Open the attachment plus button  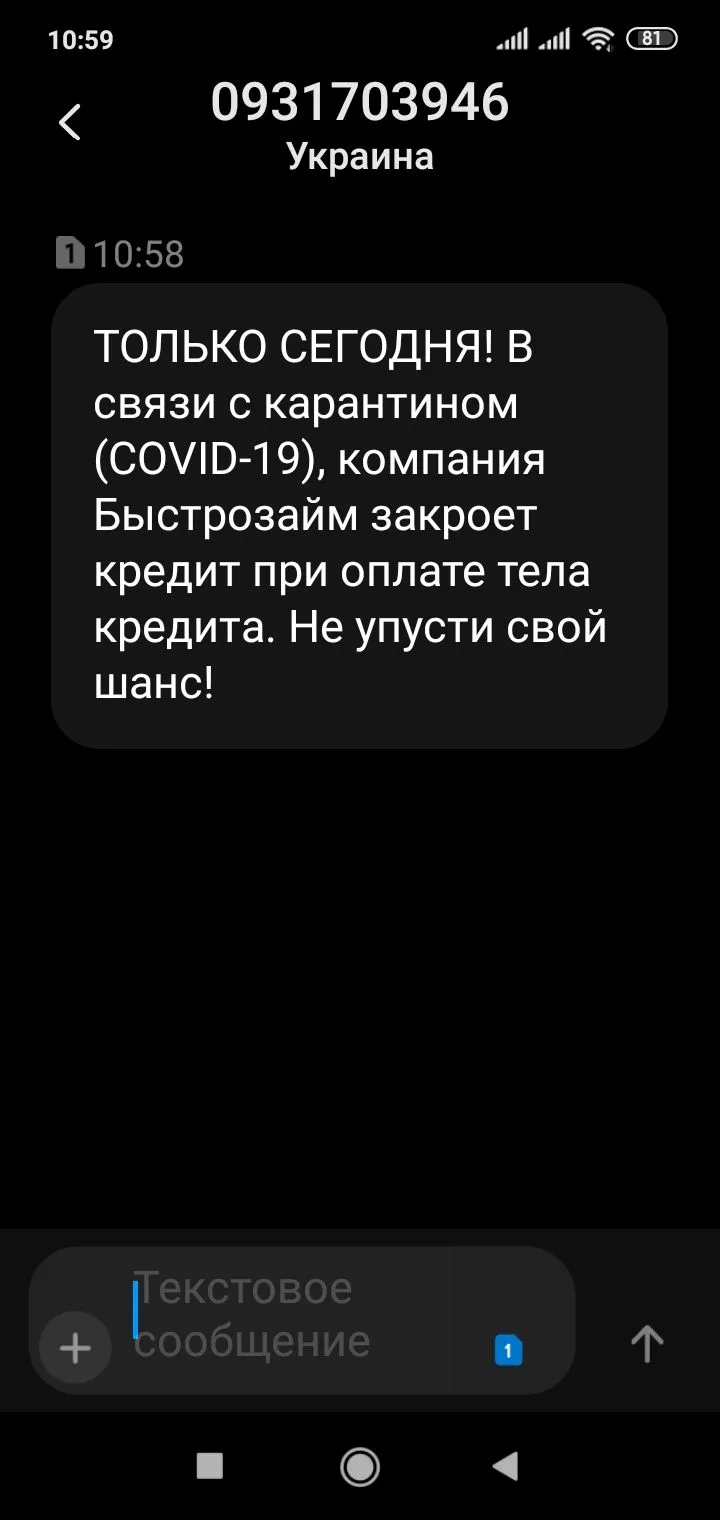(x=75, y=1348)
